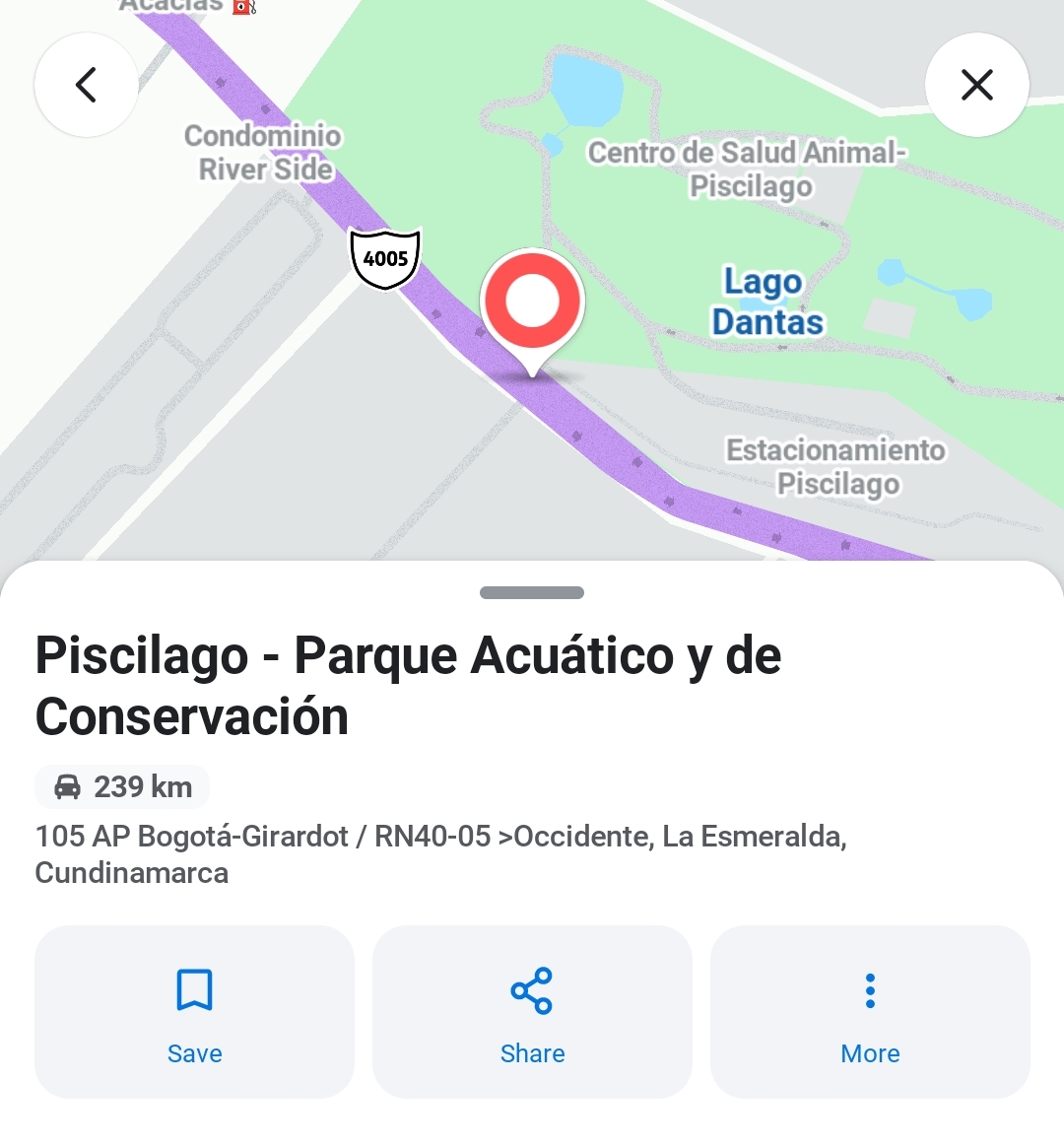
Task: Tap the 239 km driving distance chip
Action: [x=122, y=786]
